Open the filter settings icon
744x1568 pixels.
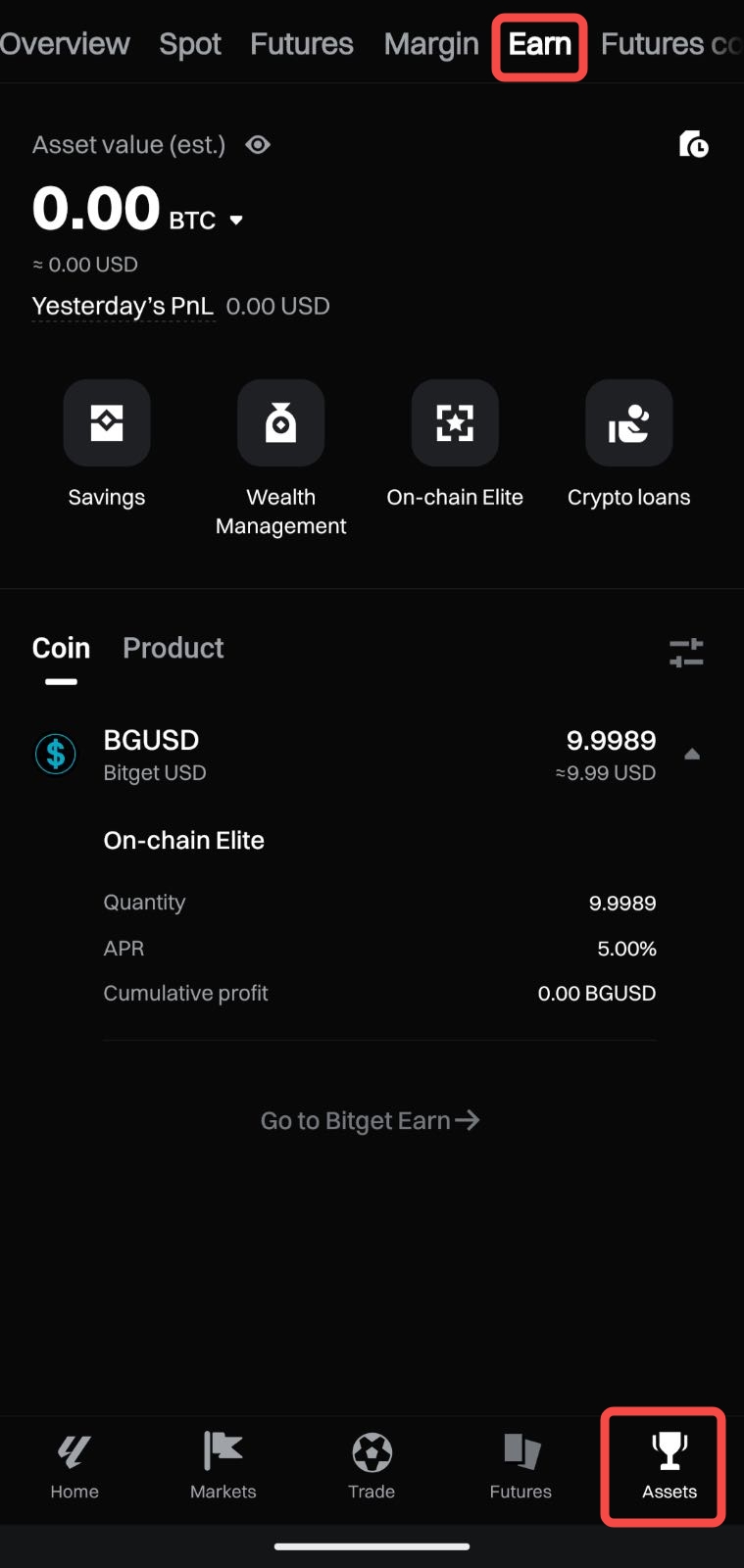coord(686,653)
